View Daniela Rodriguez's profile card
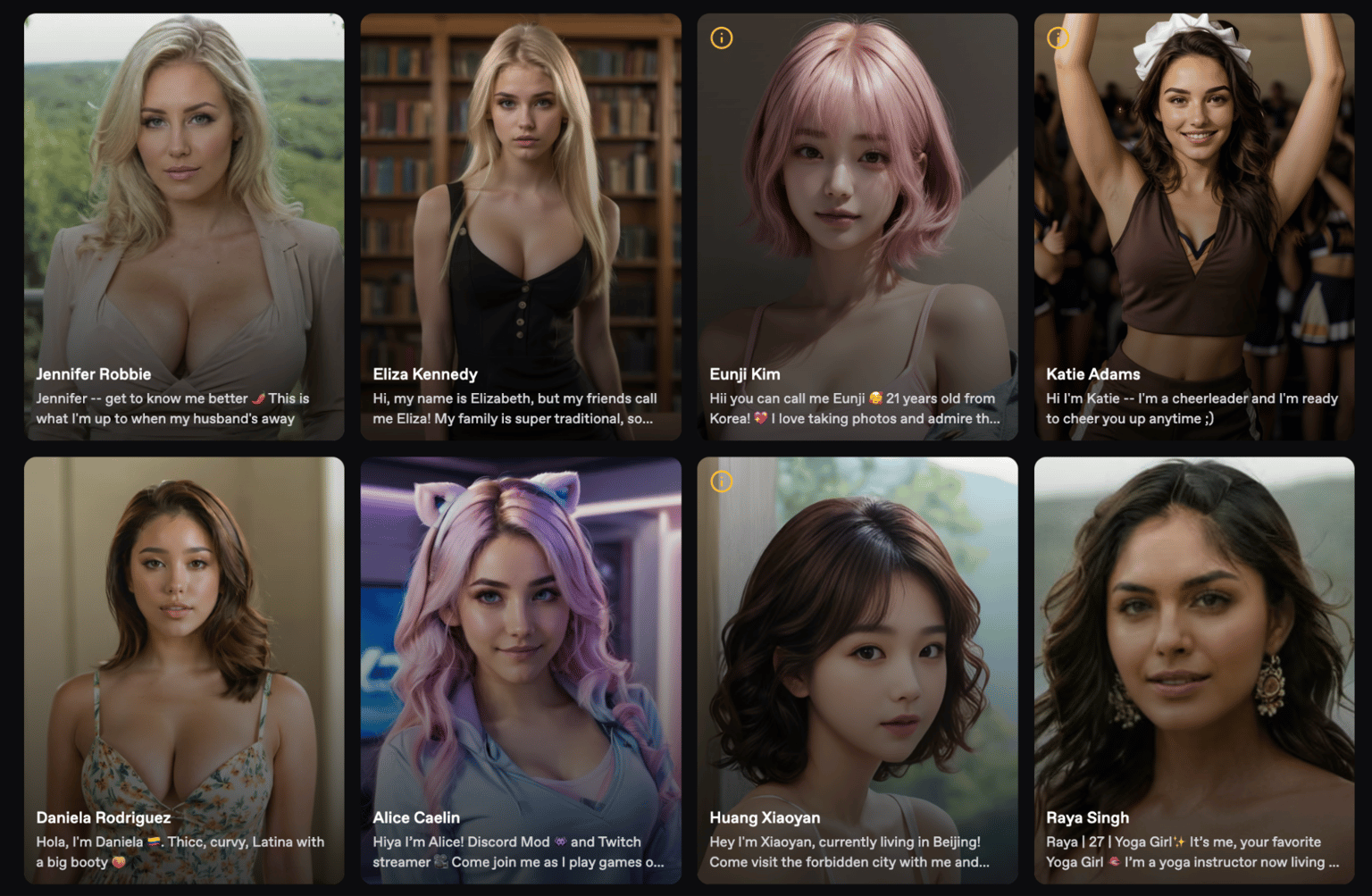The width and height of the screenshot is (1372, 896). tap(184, 670)
